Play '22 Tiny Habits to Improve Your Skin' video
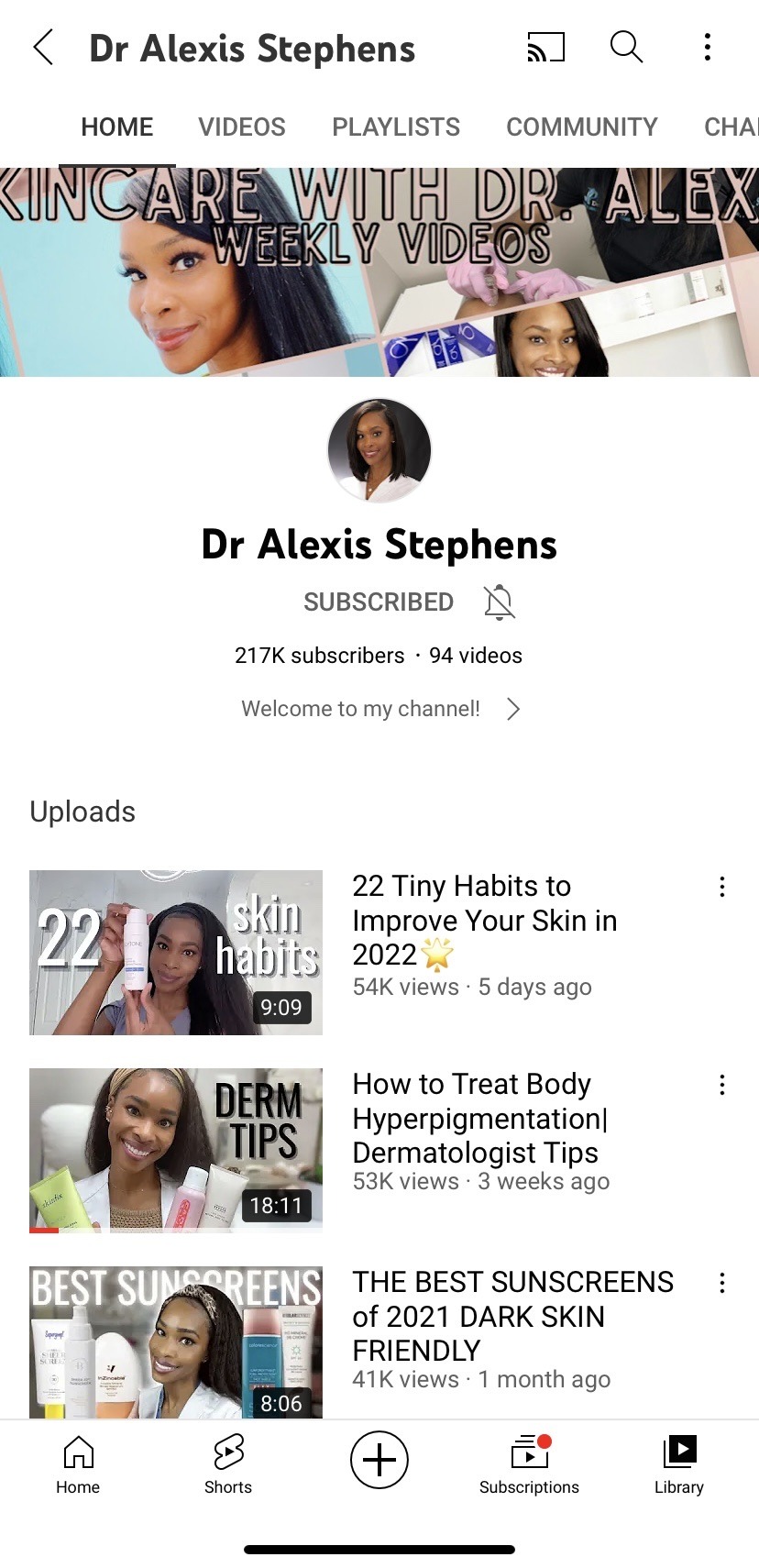The height and width of the screenshot is (1568, 759). tap(176, 952)
